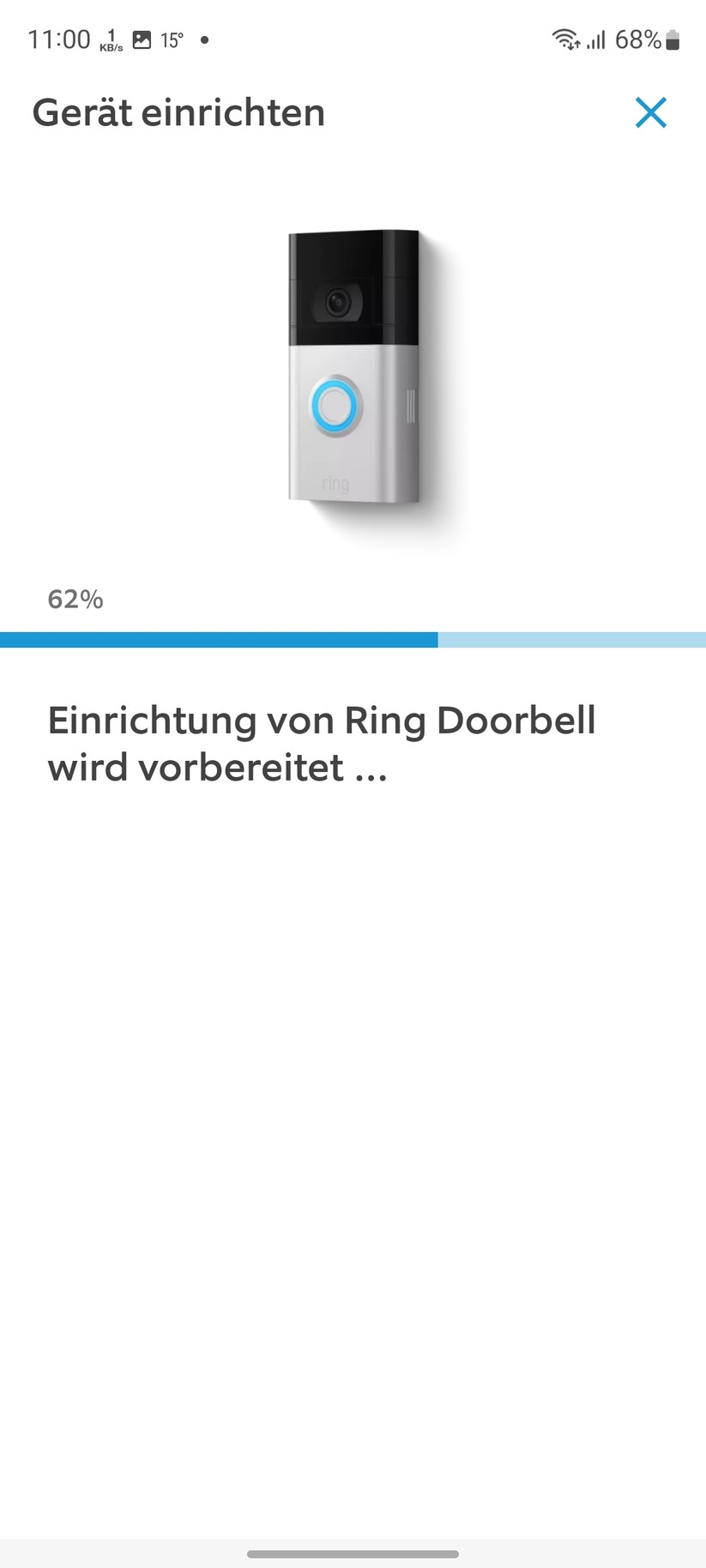
Task: Tap the clock showing 11:00
Action: click(60, 38)
